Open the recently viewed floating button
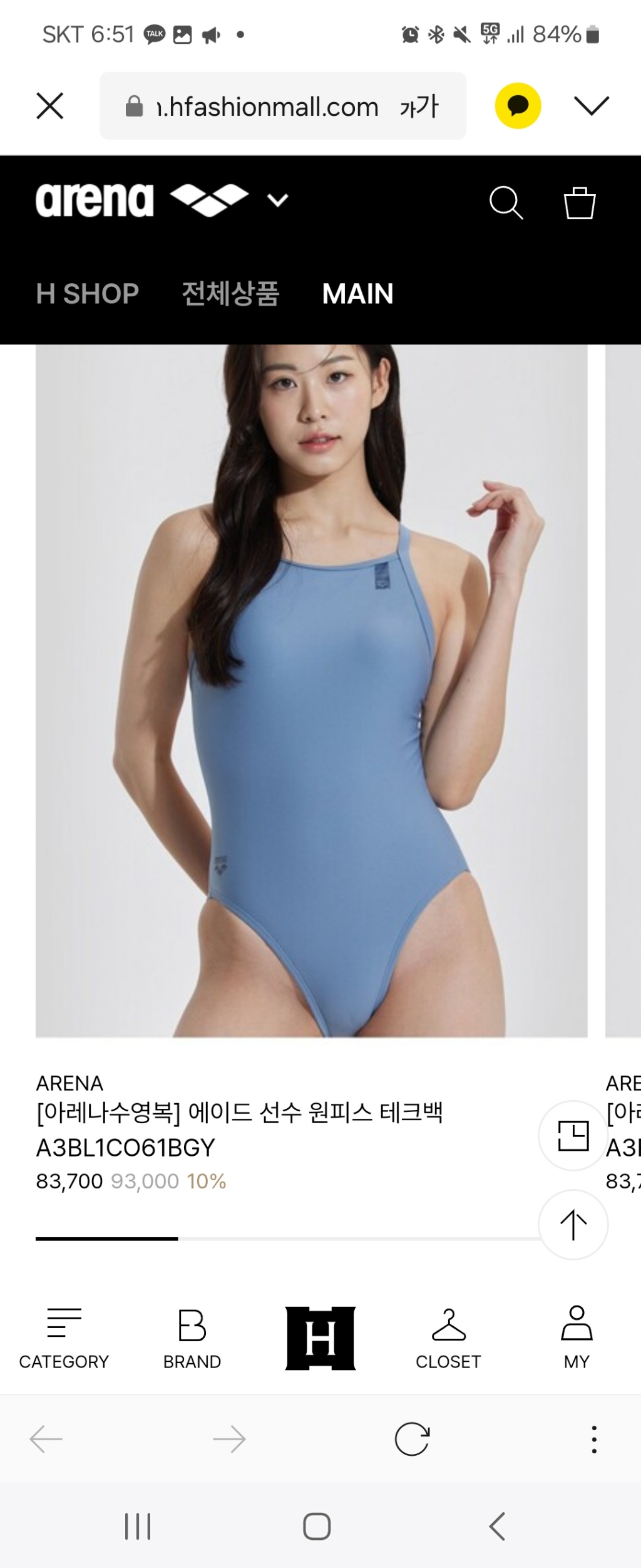The height and width of the screenshot is (1568, 641). pos(573,1136)
